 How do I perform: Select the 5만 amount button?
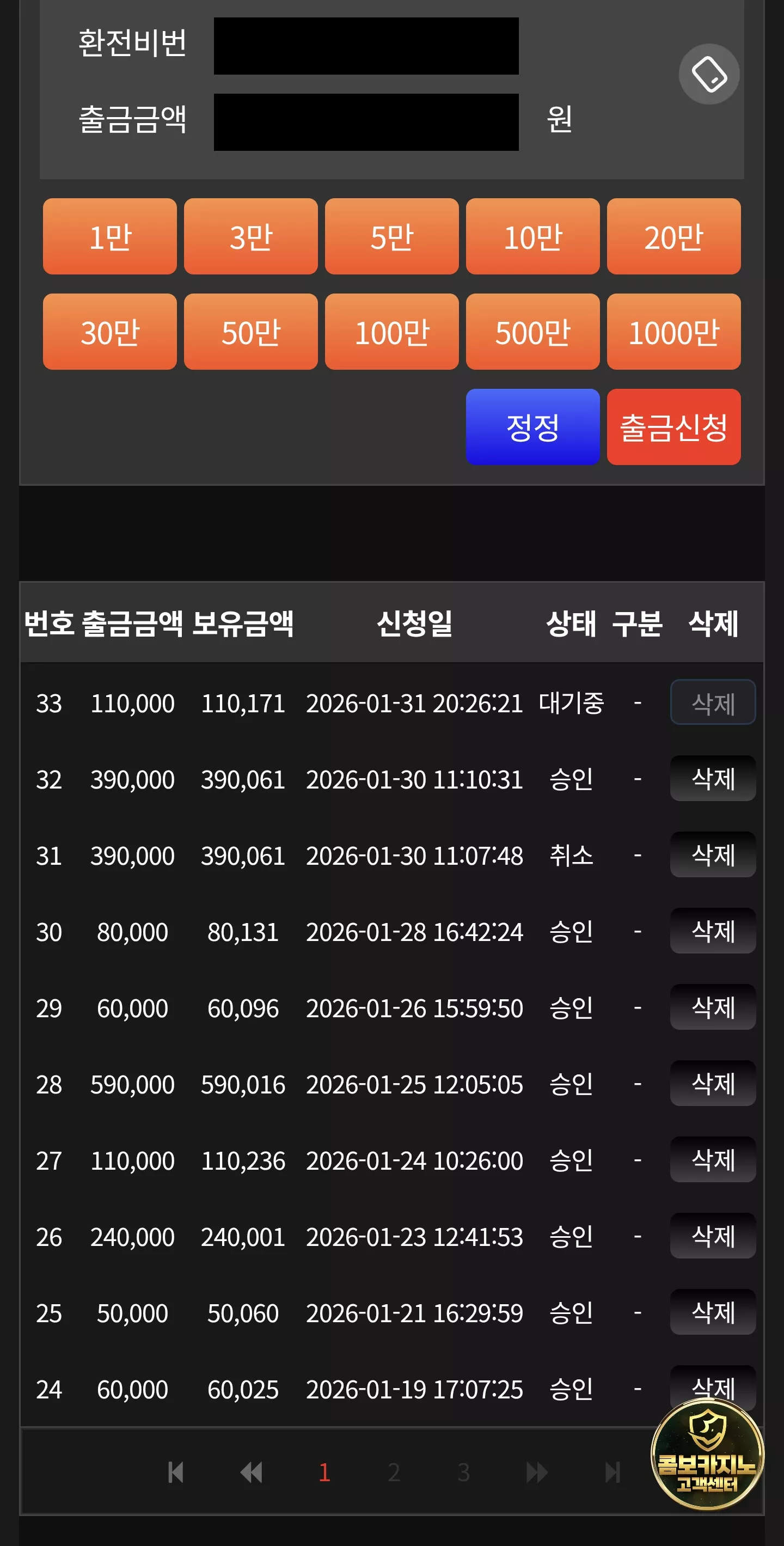click(x=391, y=236)
